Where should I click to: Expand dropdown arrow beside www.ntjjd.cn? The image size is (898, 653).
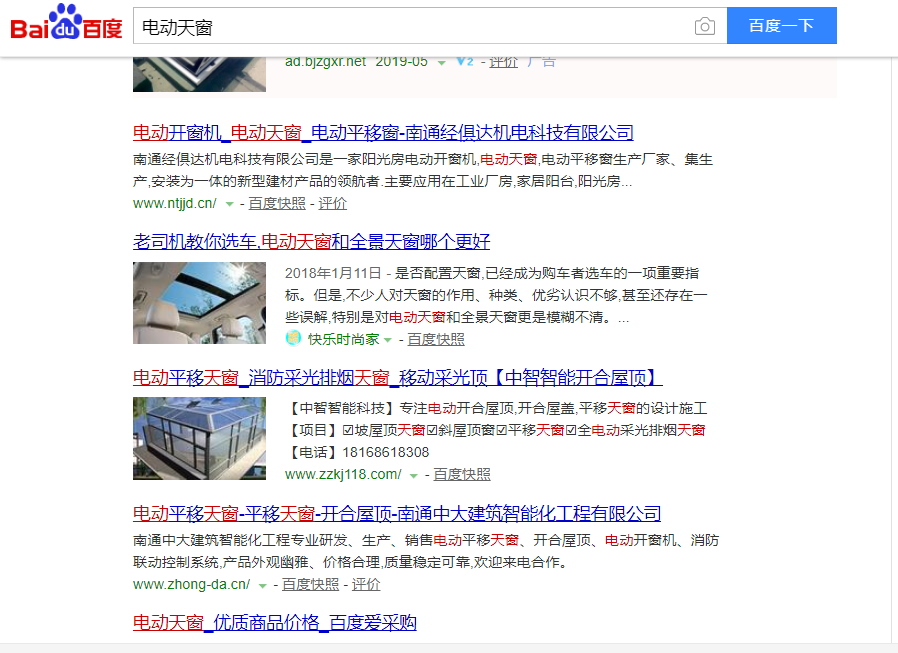(x=229, y=204)
